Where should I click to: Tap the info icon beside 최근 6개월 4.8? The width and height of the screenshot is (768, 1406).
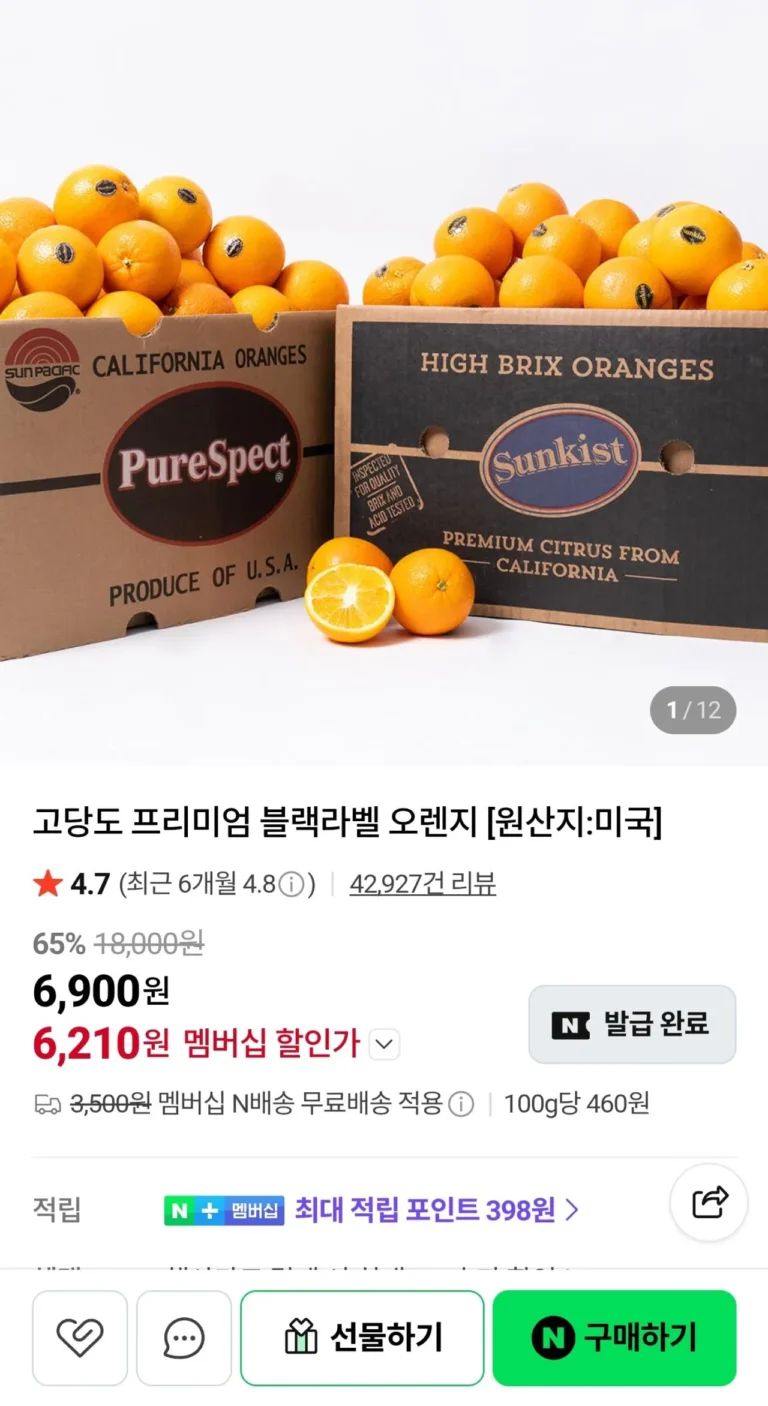click(291, 885)
